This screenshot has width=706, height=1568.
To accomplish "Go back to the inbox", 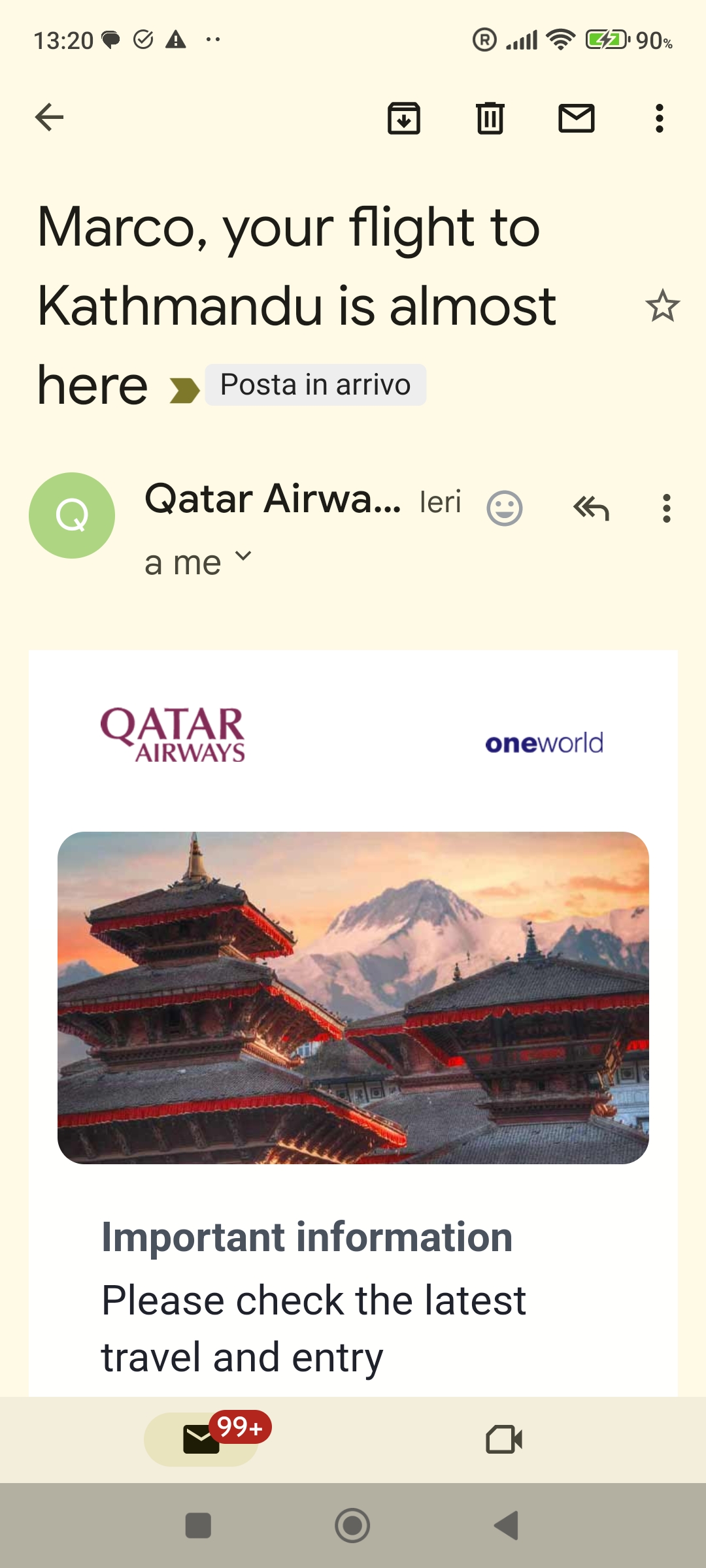I will (49, 118).
